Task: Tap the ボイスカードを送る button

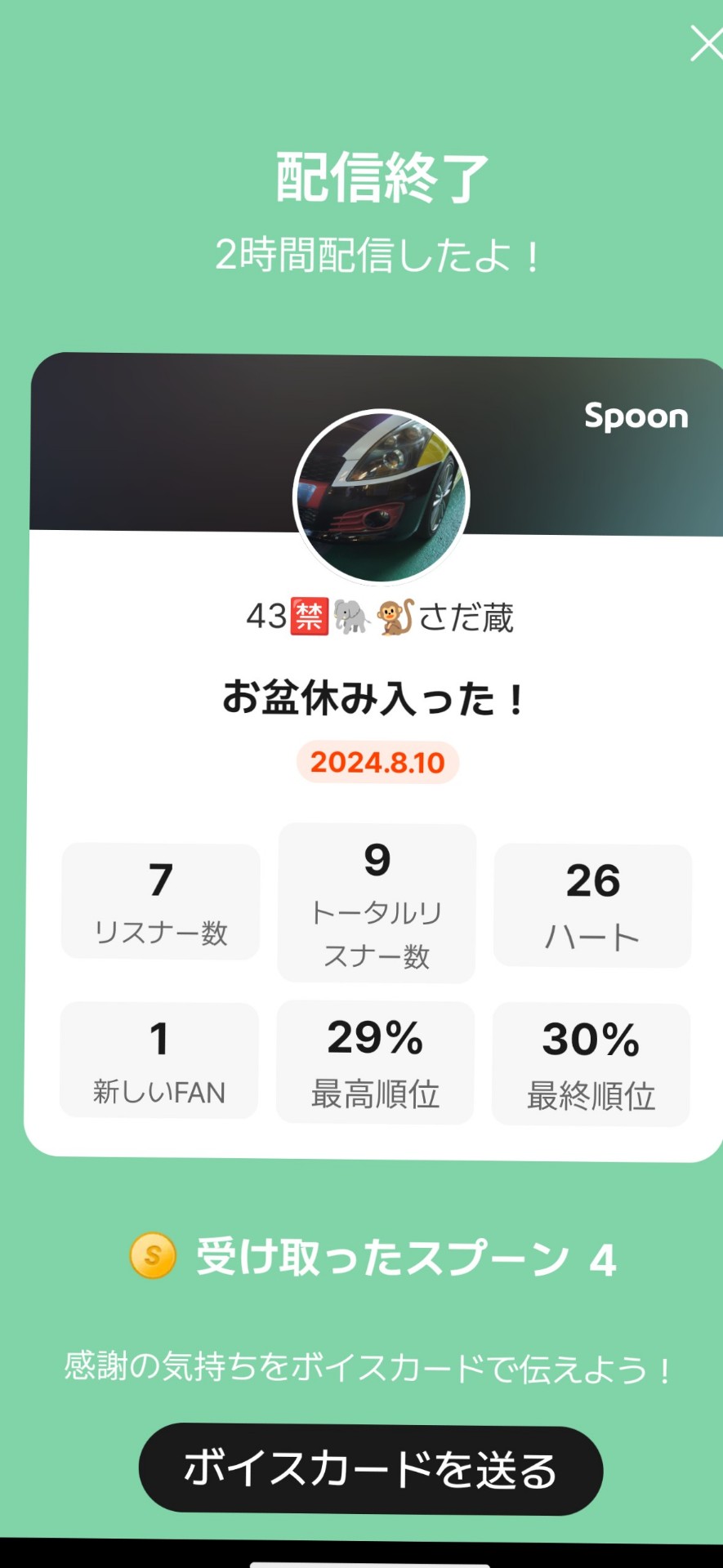Action: [x=371, y=1470]
